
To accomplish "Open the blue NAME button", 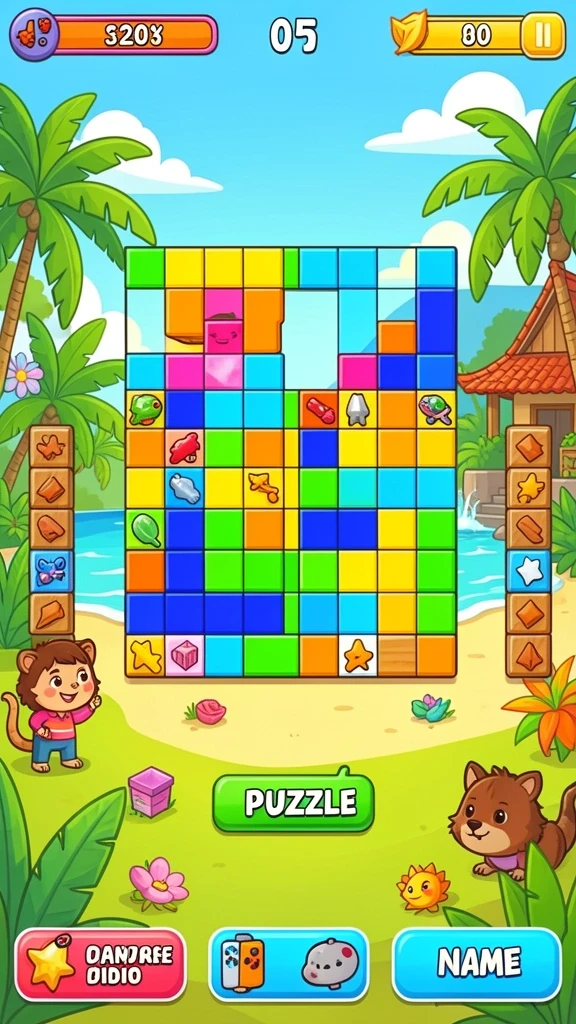I will [x=477, y=965].
